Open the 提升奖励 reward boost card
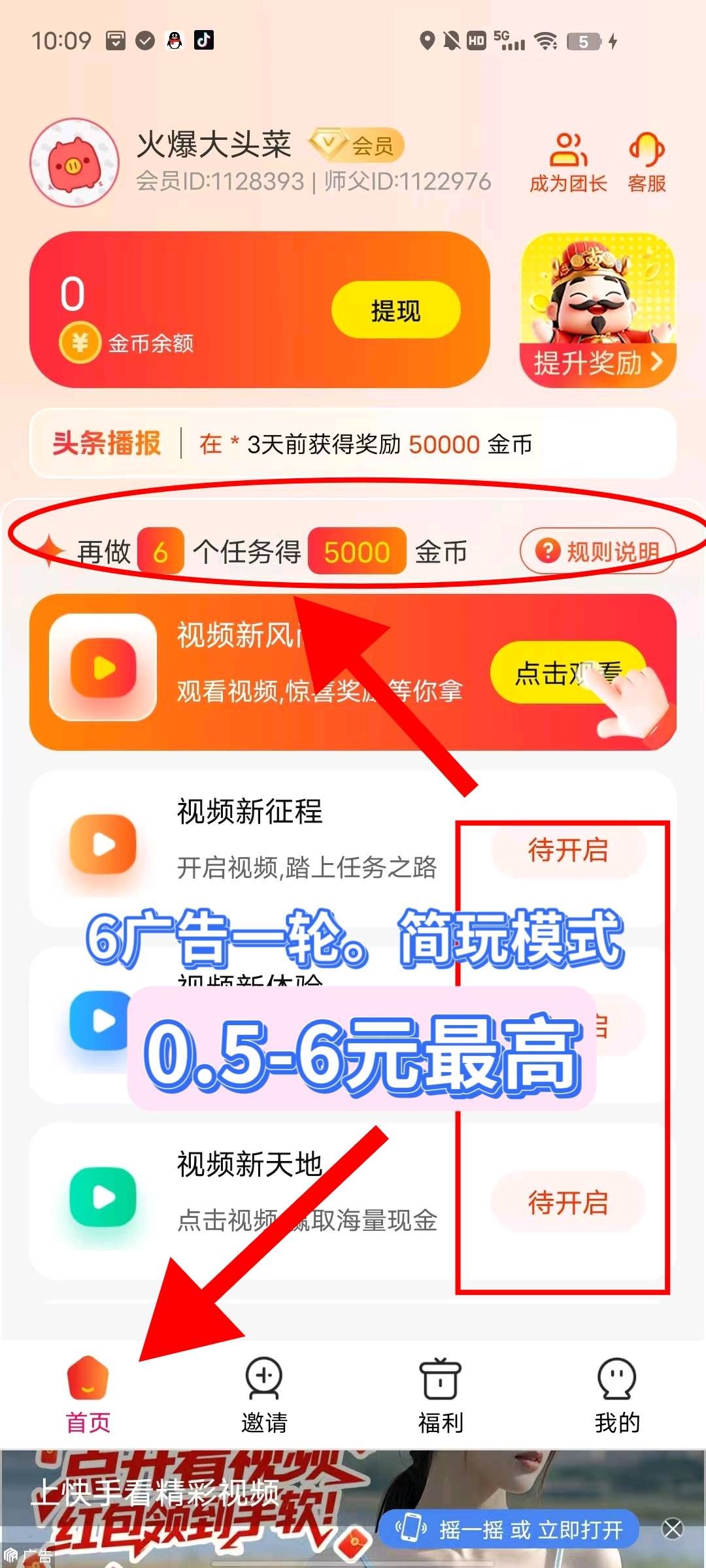 pyautogui.click(x=597, y=310)
